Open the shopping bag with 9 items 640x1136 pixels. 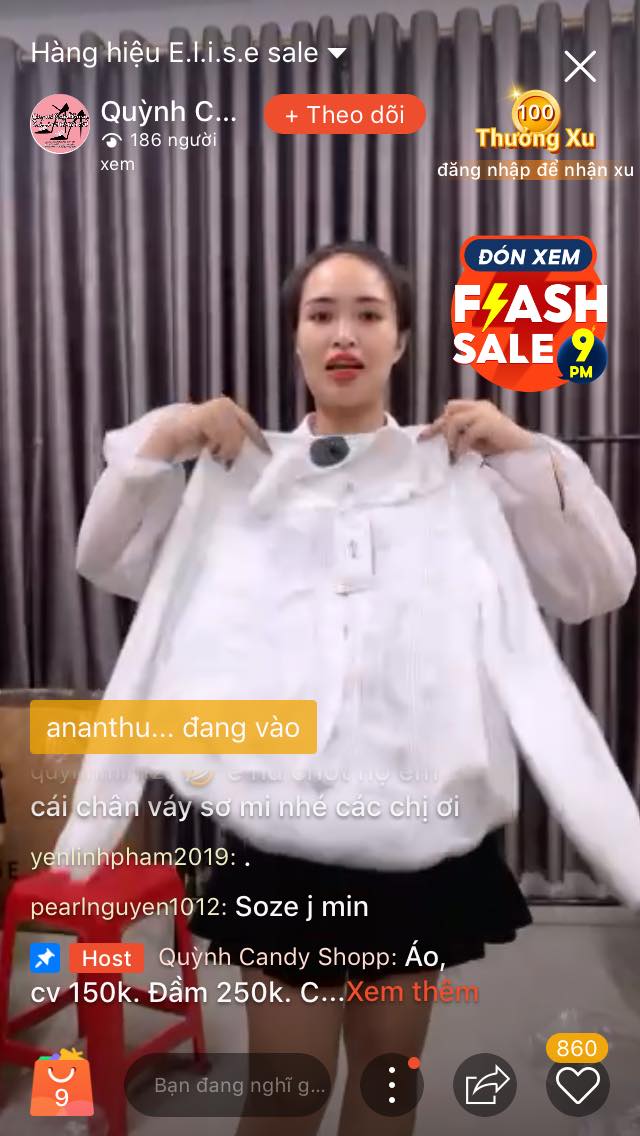pyautogui.click(x=62, y=1085)
